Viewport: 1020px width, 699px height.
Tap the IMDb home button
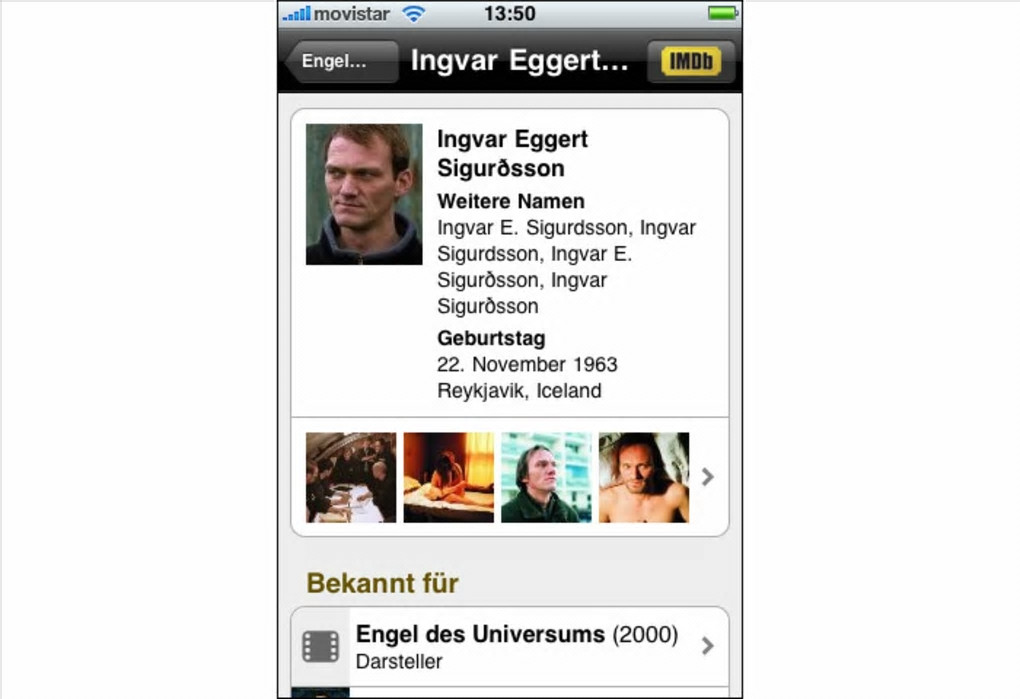click(691, 62)
